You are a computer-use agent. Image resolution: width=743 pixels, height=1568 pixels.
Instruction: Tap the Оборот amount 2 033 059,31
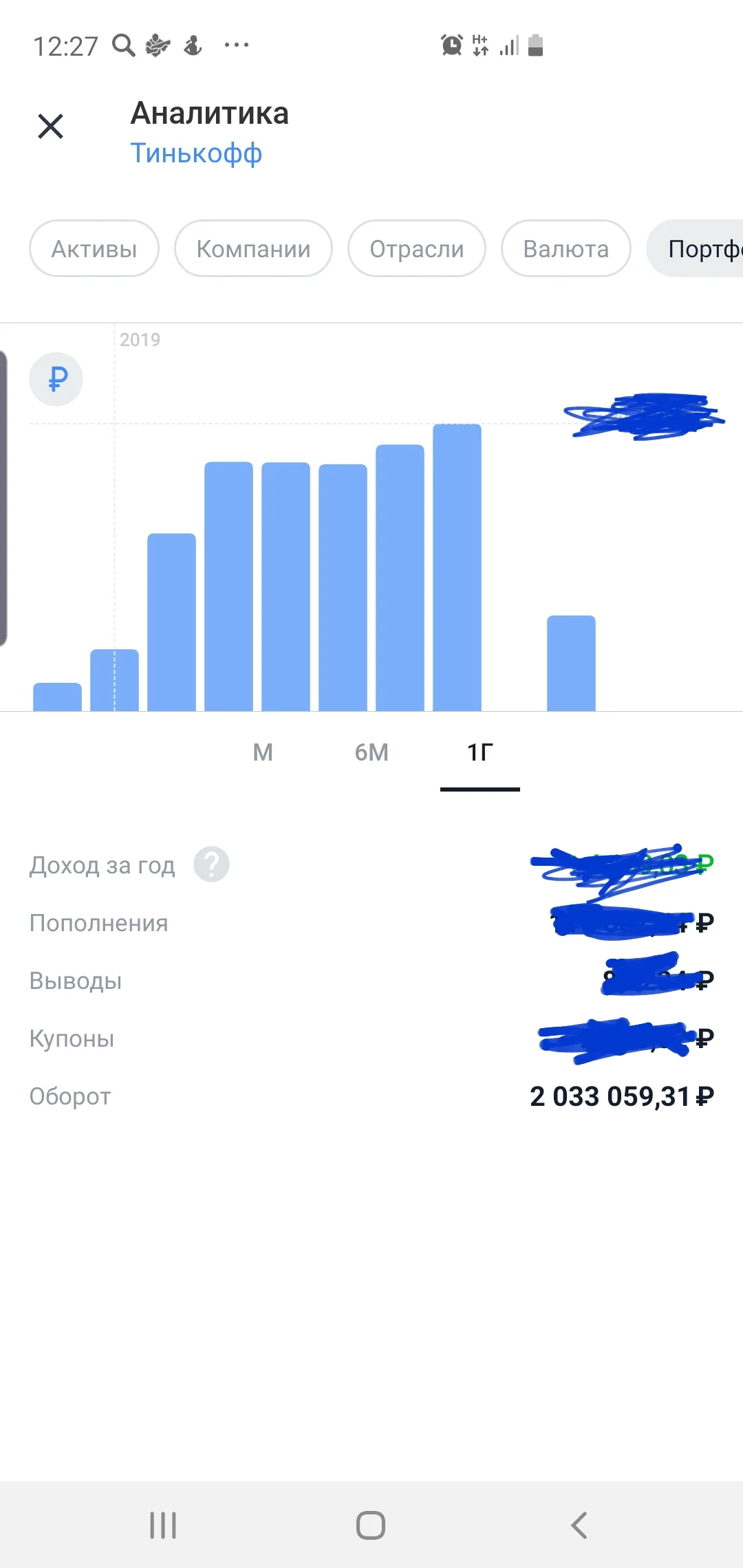coord(621,1096)
